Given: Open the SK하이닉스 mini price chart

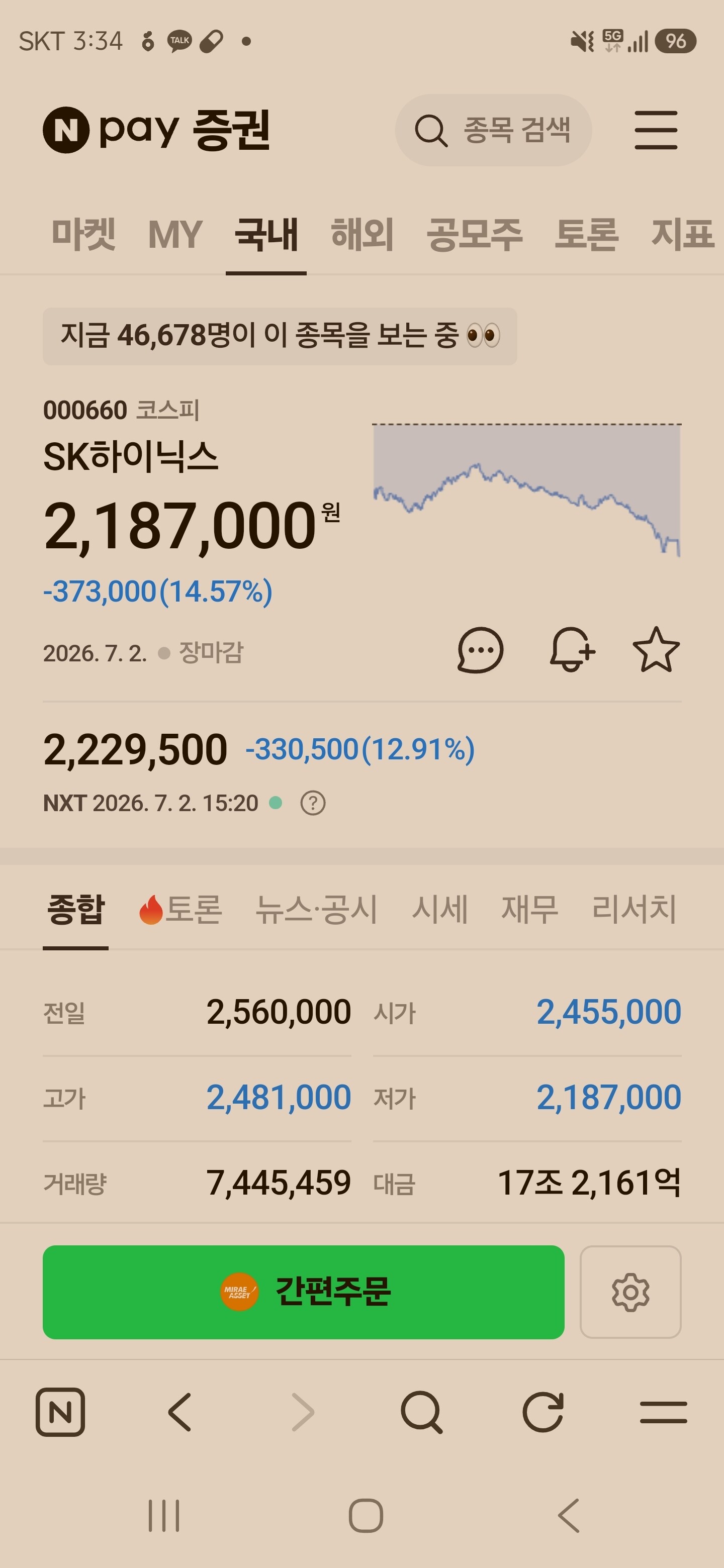Looking at the screenshot, I should (527, 489).
